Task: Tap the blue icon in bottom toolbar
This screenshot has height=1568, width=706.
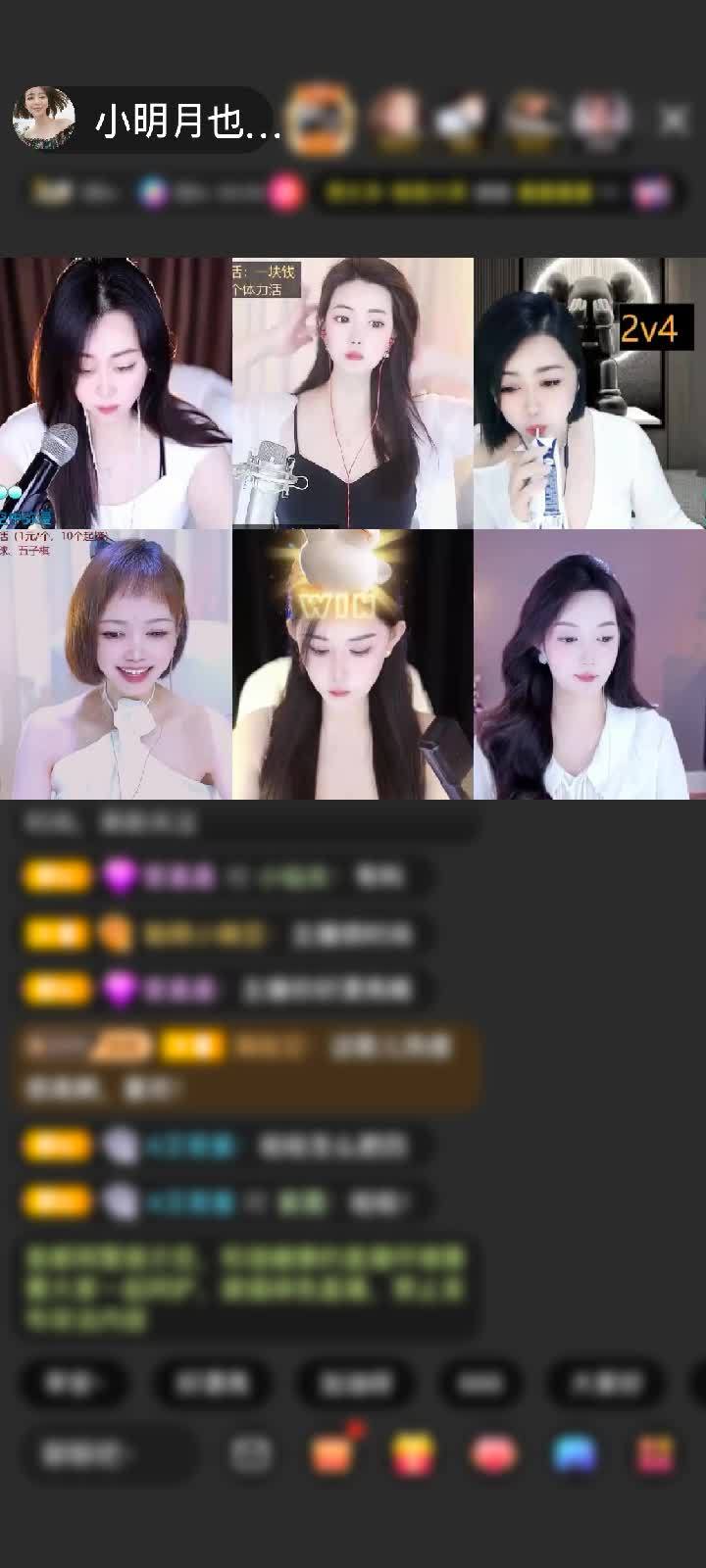Action: click(x=575, y=1454)
